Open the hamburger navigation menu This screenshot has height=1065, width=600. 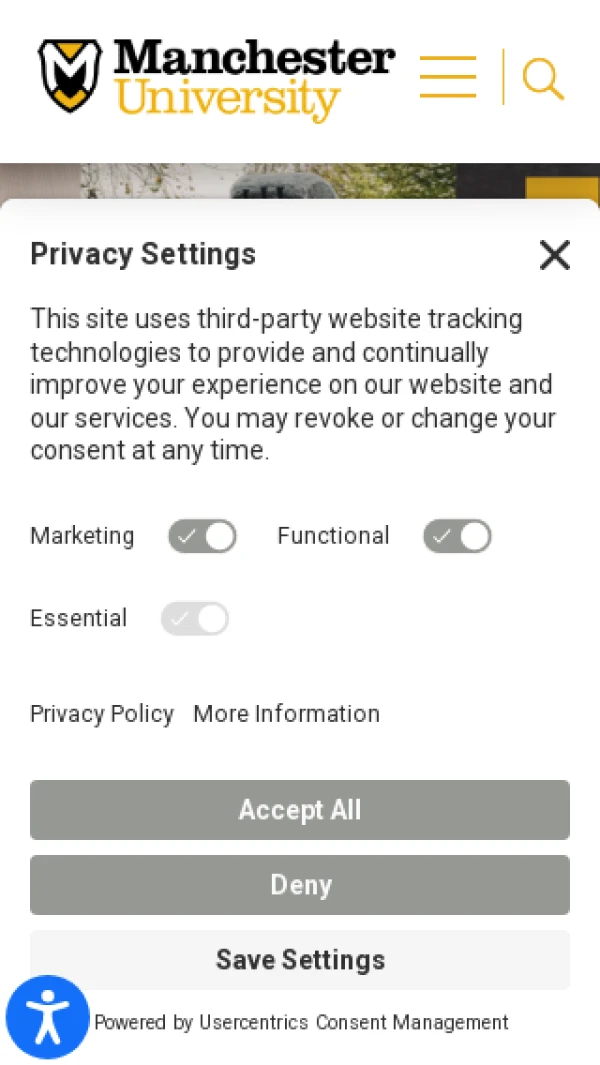[x=447, y=77]
